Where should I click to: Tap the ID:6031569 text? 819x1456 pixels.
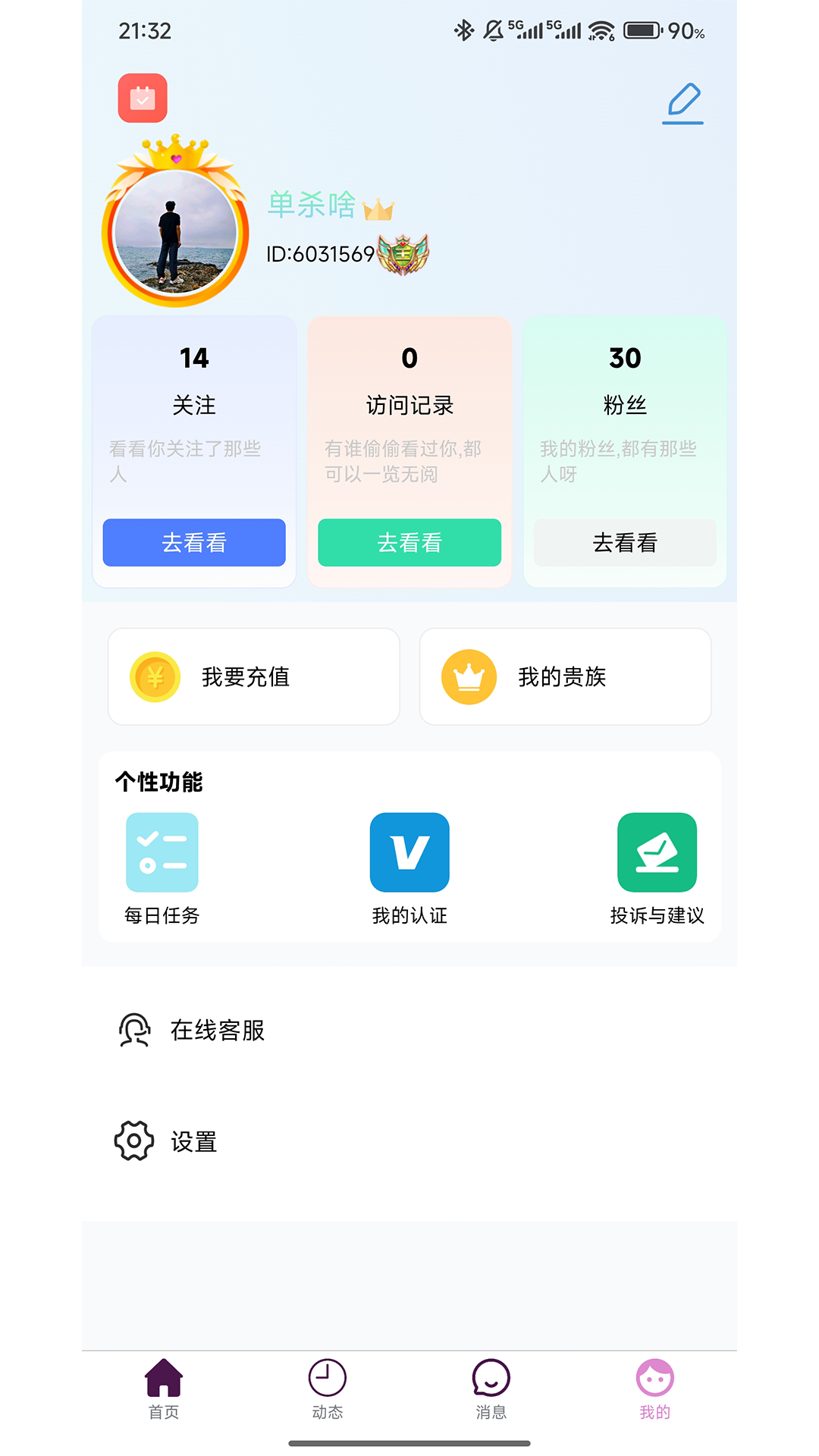(x=318, y=255)
